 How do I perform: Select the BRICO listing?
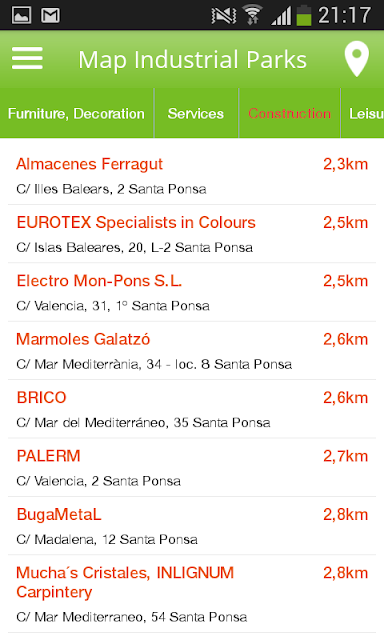[x=192, y=409]
